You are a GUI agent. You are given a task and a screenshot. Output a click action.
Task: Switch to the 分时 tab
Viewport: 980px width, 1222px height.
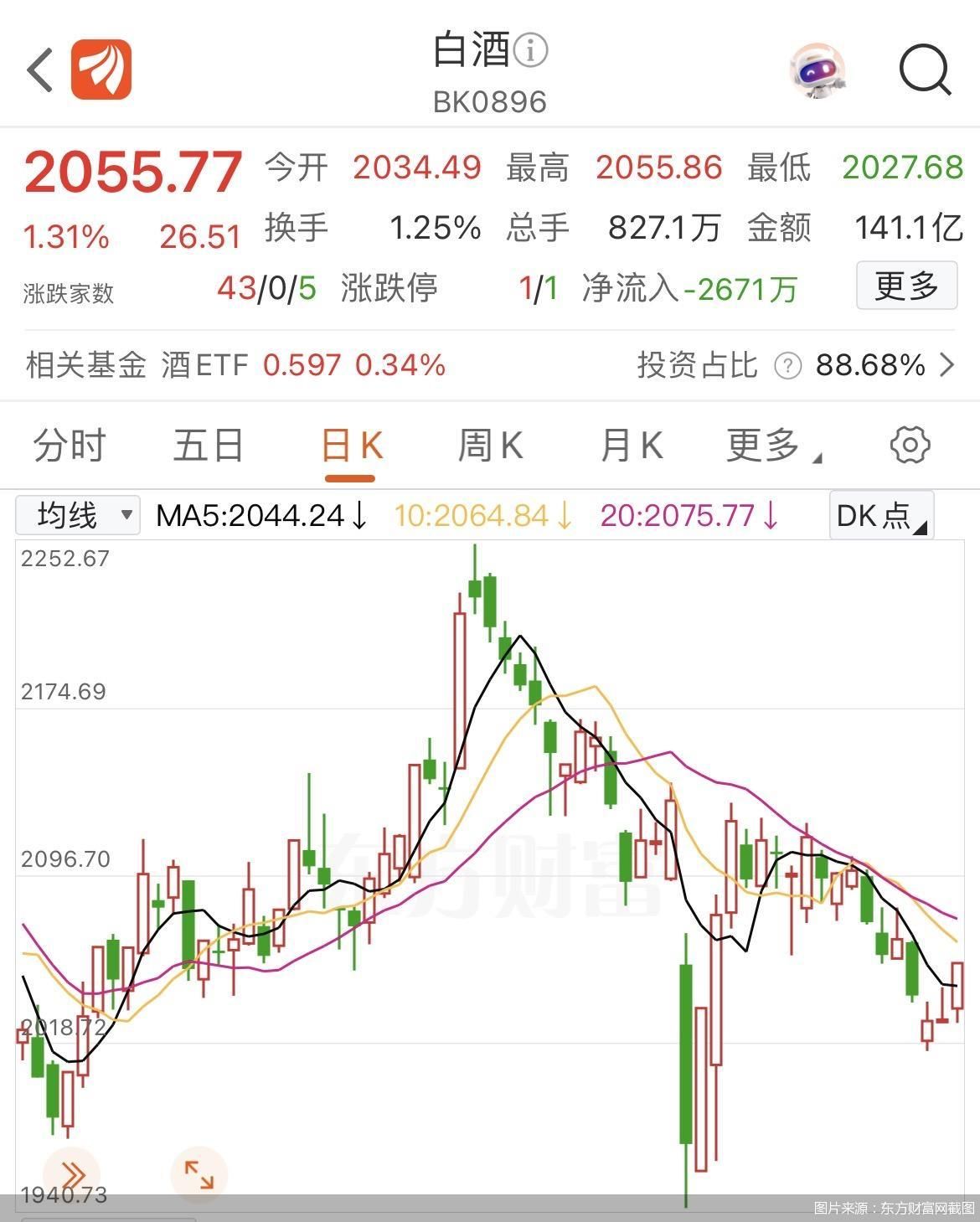(x=67, y=446)
